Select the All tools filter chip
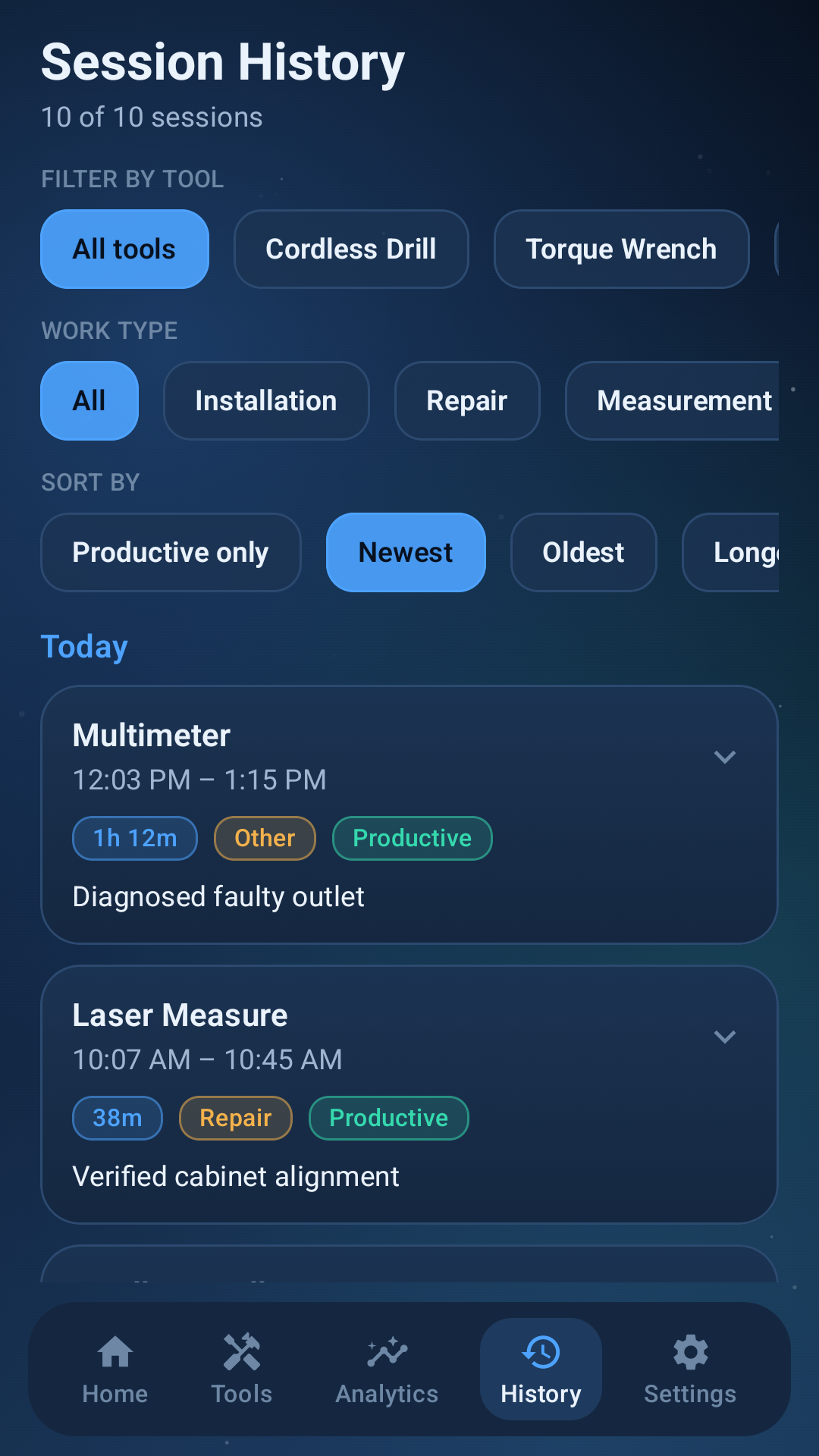Viewport: 819px width, 1456px height. coord(124,249)
